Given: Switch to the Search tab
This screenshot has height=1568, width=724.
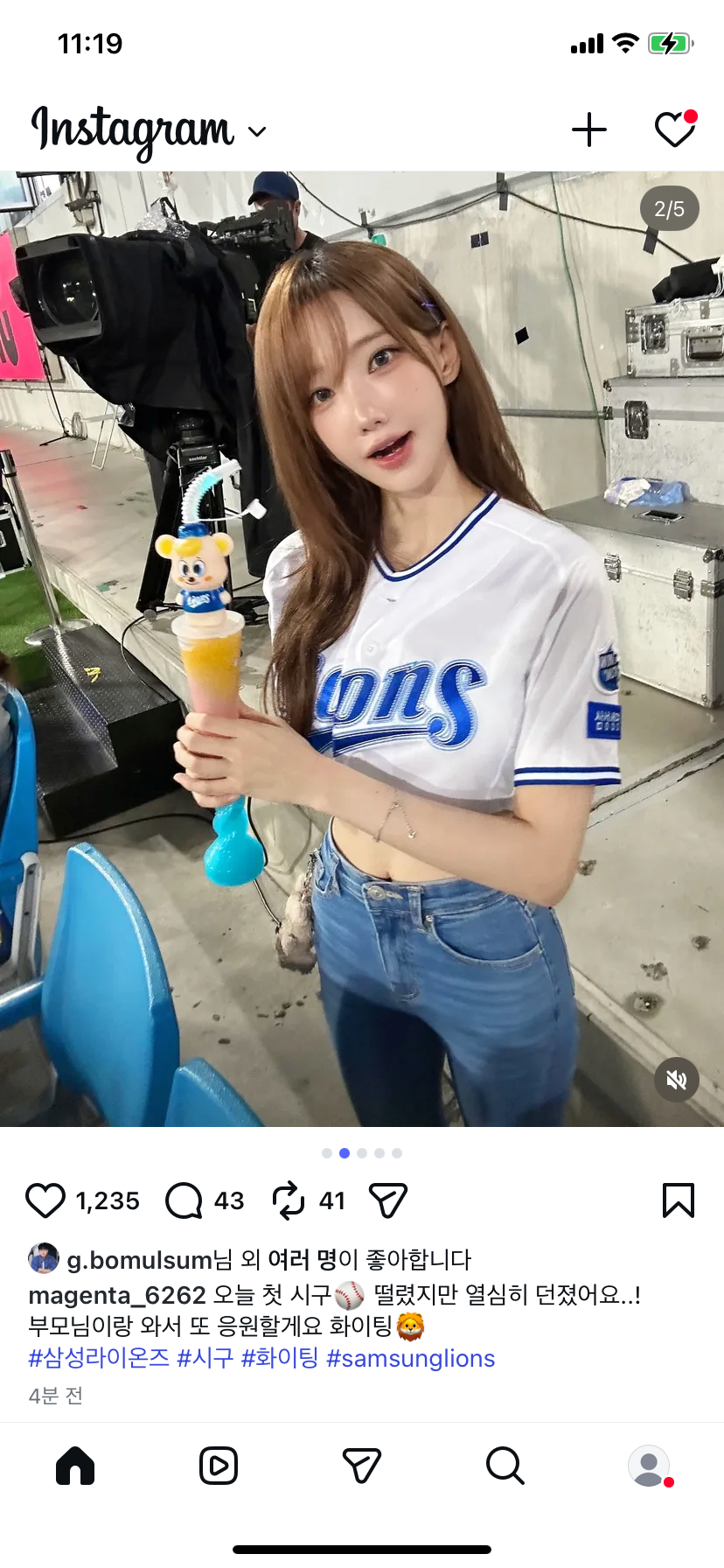Looking at the screenshot, I should 505,1466.
